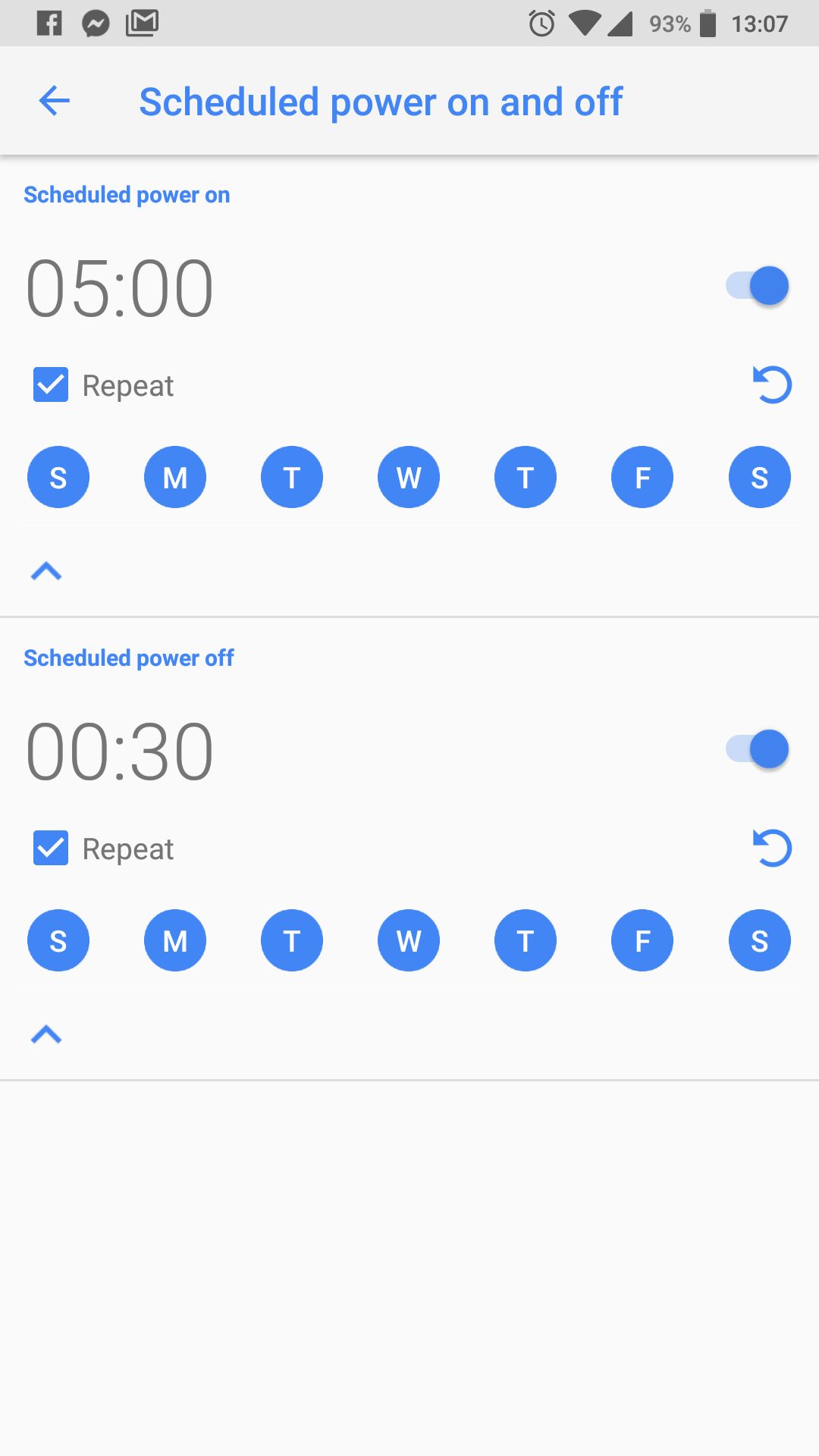Image resolution: width=819 pixels, height=1456 pixels.
Task: Collapse the scheduled power off section
Action: [x=46, y=1034]
